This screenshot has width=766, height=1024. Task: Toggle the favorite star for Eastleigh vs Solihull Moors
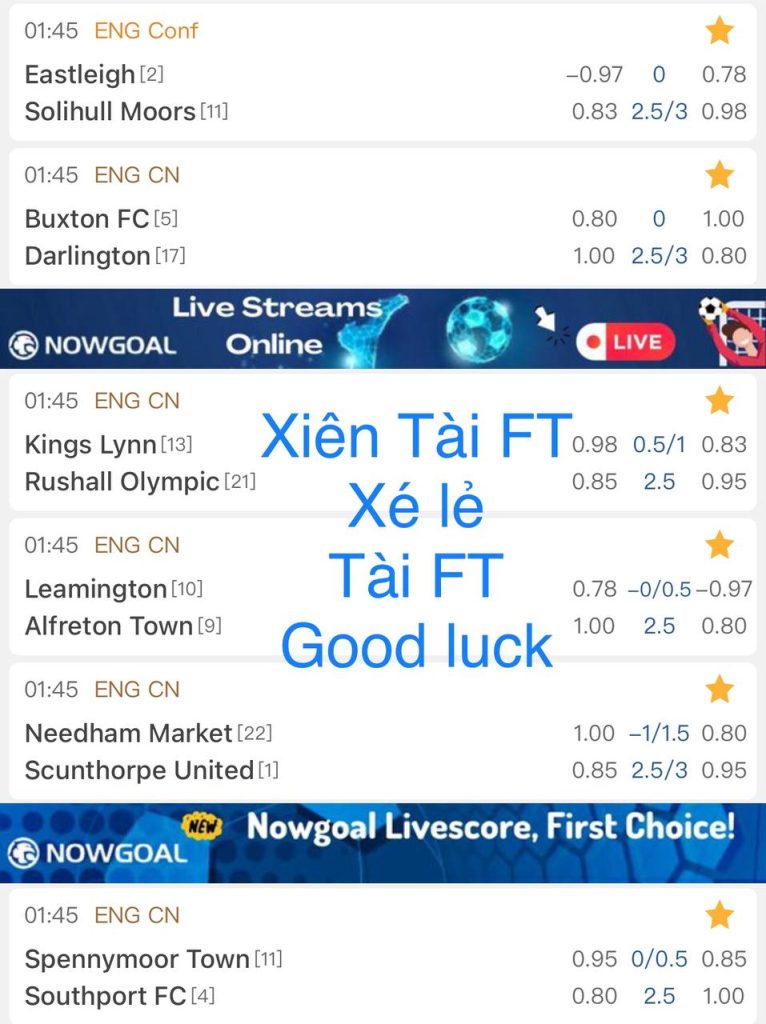(719, 31)
